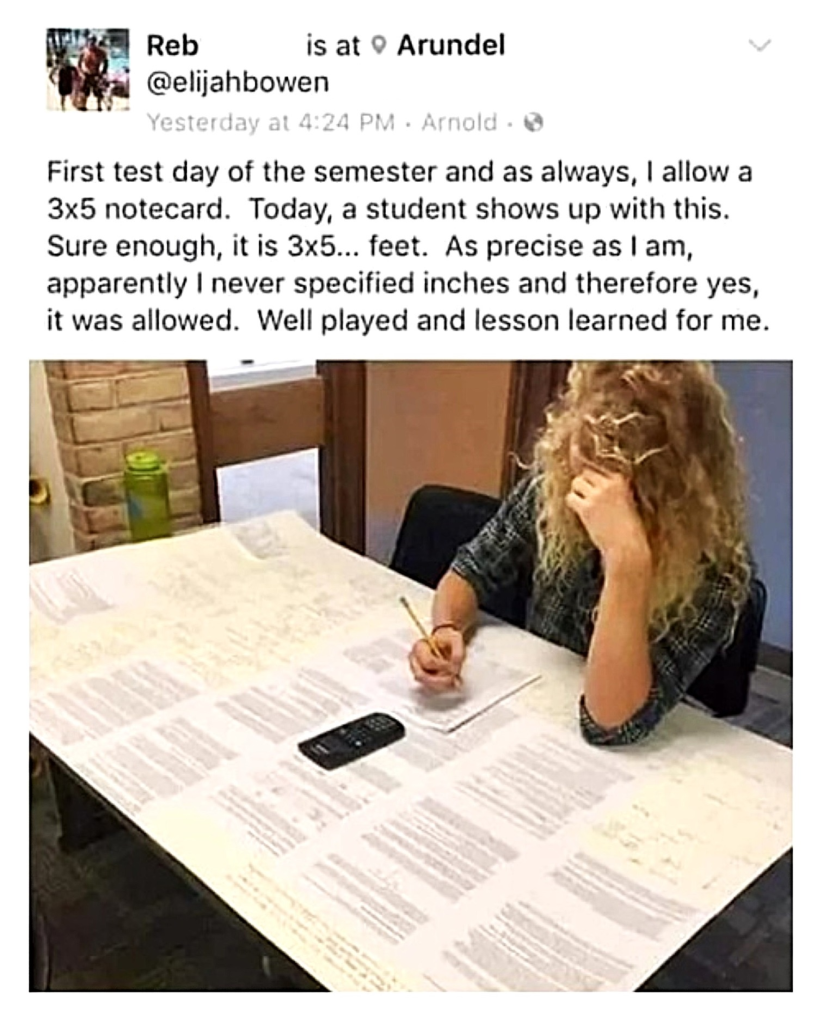The image size is (823, 1024).
Task: Open the Arundel location link
Action: point(450,45)
